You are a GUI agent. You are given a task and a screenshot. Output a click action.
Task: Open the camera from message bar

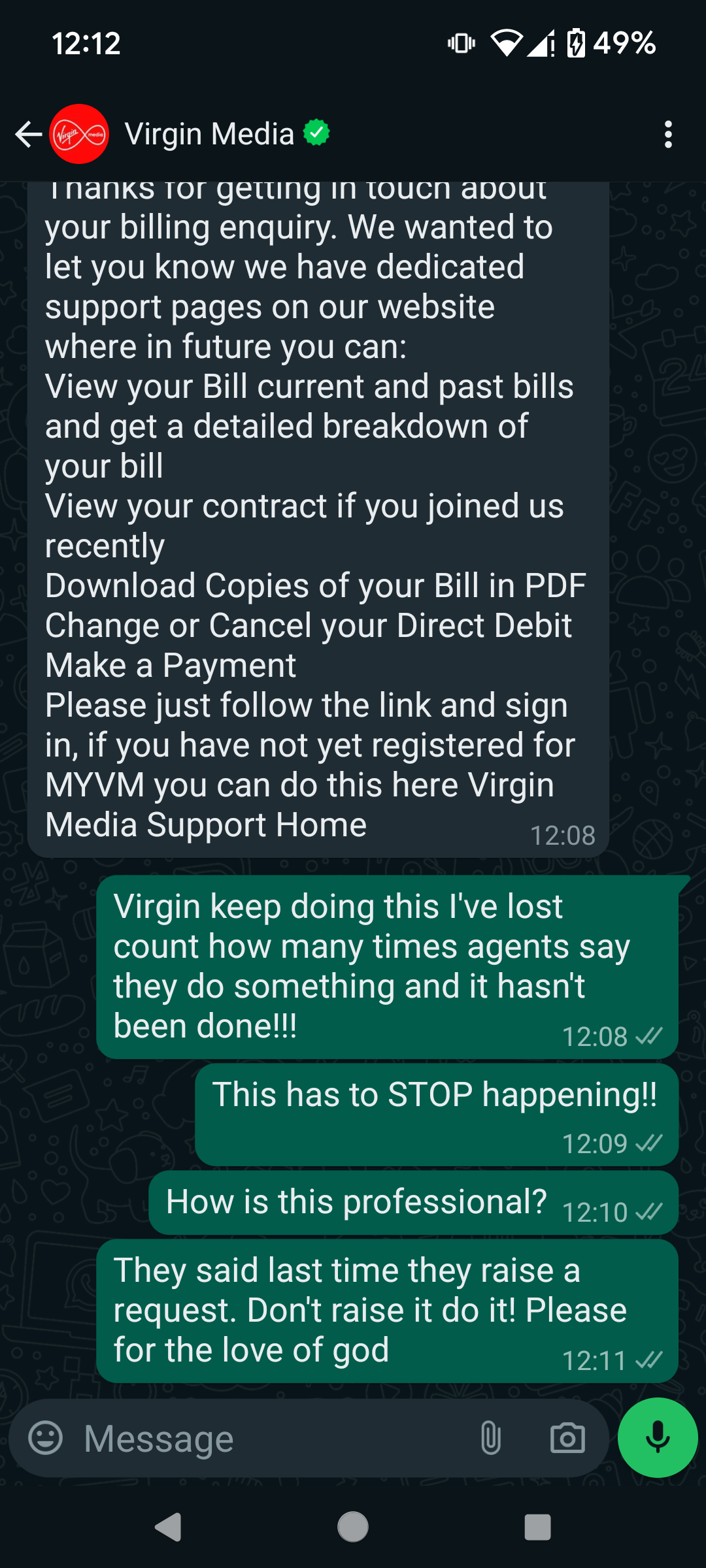click(567, 1438)
